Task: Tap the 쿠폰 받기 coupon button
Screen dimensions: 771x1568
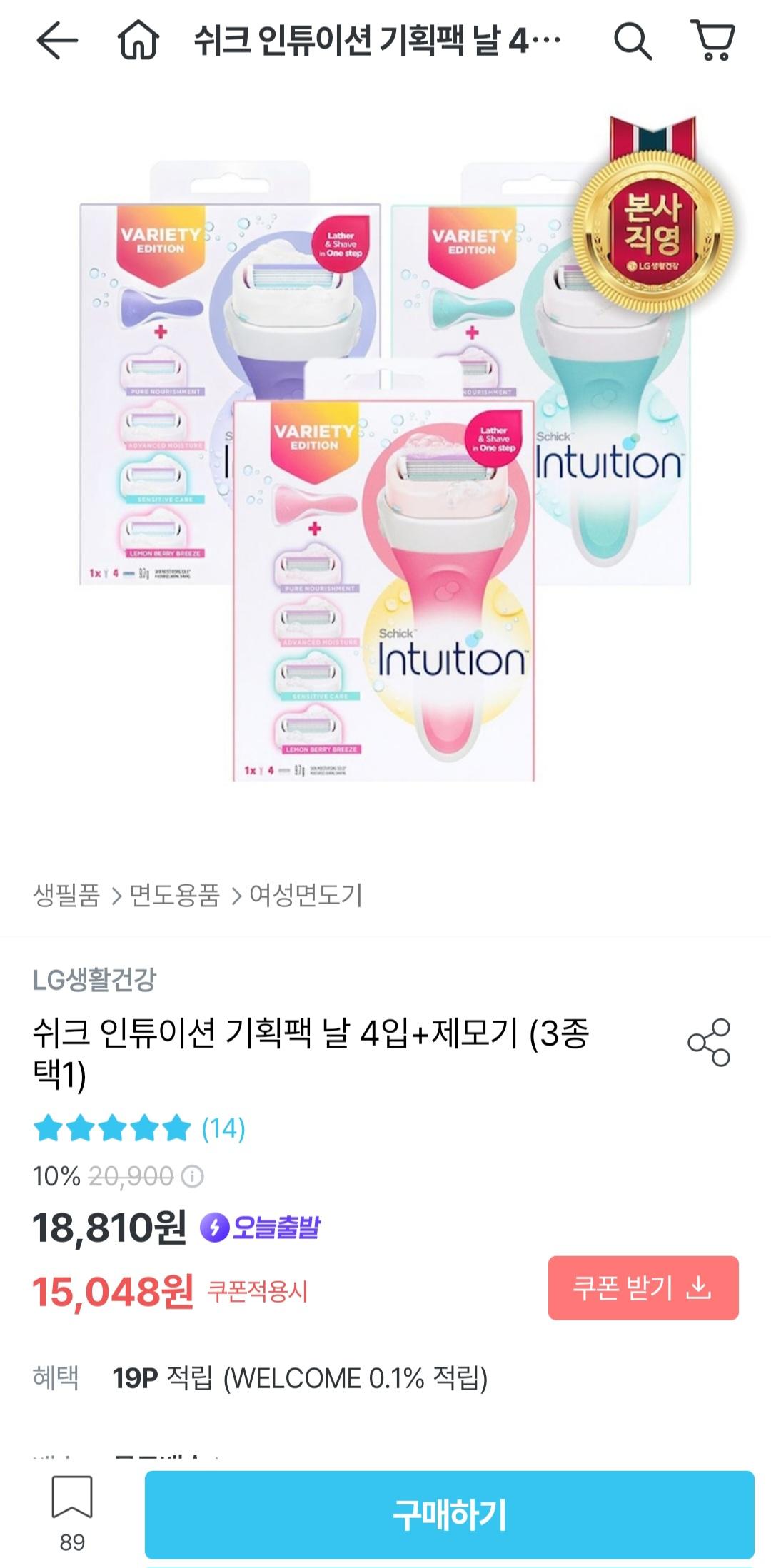Action: 642,1288
